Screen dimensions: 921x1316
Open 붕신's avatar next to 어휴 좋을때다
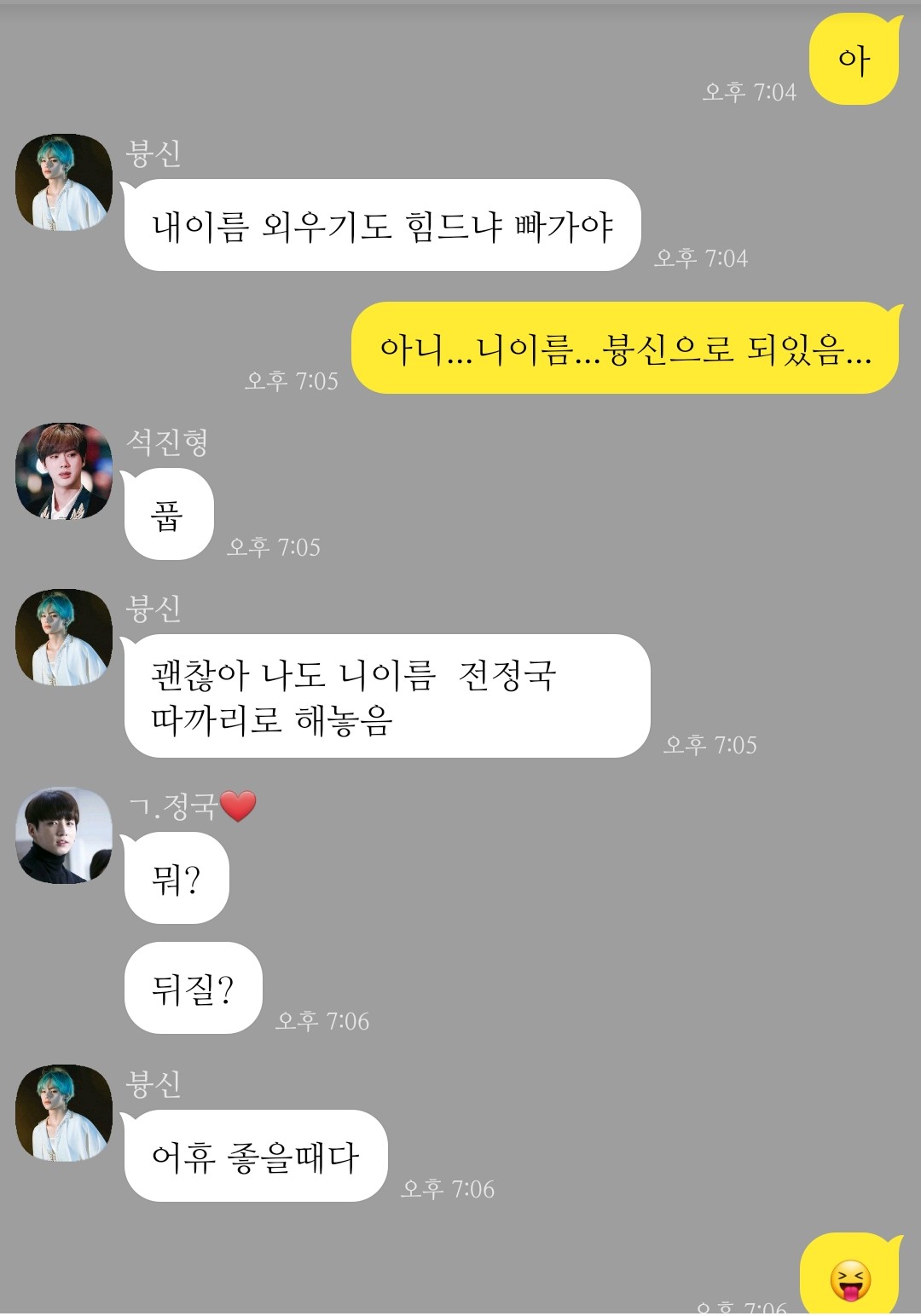[x=64, y=1113]
